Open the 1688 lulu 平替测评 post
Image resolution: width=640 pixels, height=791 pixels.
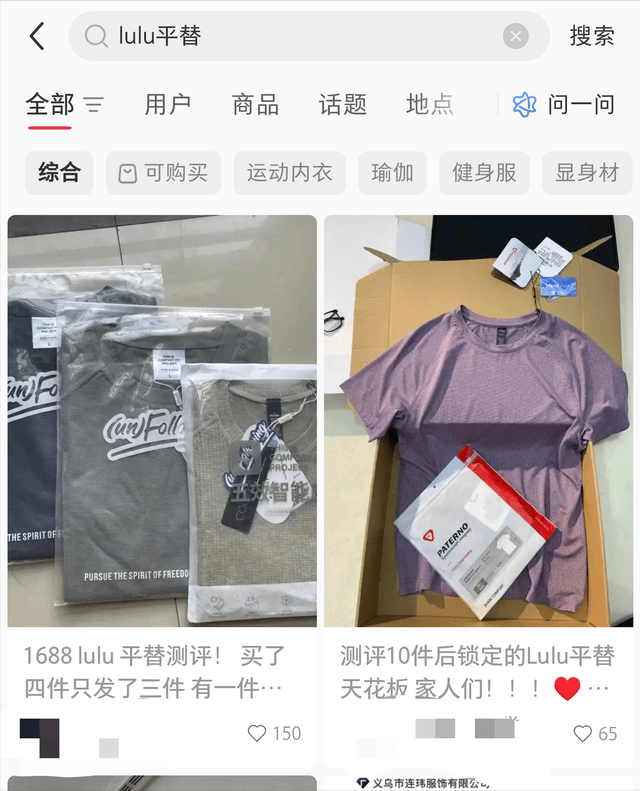tap(162, 420)
